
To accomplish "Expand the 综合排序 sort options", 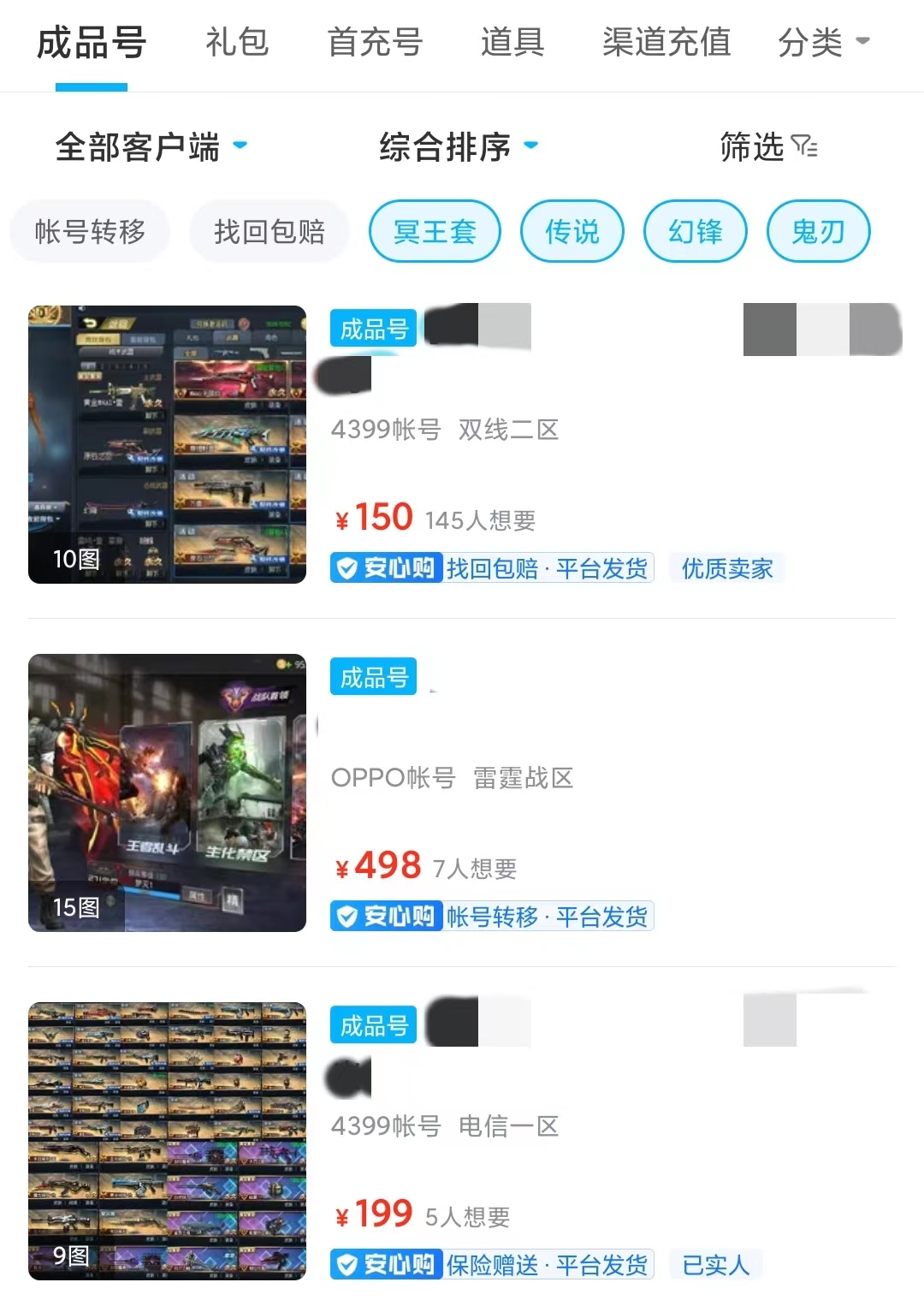I will point(459,147).
